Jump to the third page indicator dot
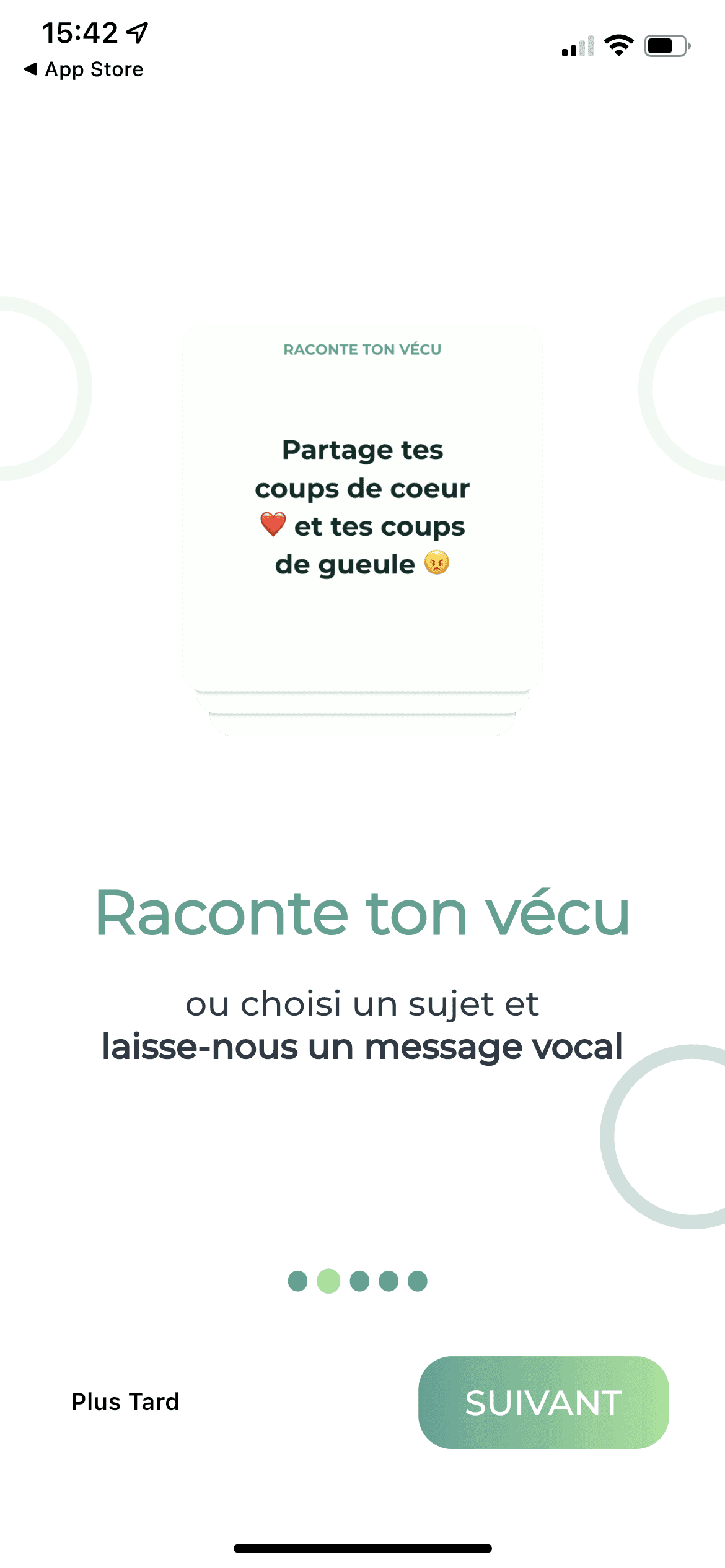This screenshot has height=1568, width=725. [x=359, y=1281]
